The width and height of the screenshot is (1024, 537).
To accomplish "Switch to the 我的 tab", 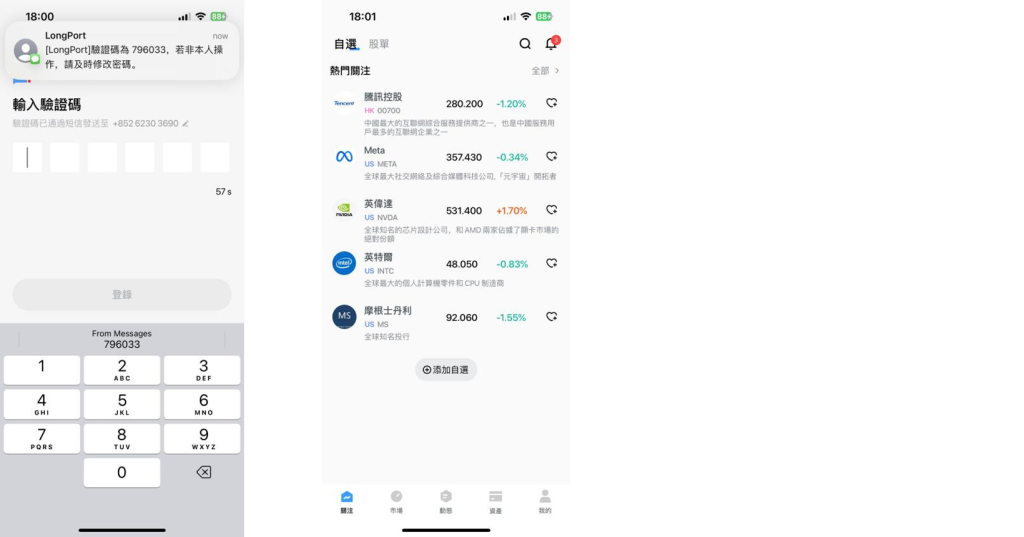I will [x=545, y=501].
